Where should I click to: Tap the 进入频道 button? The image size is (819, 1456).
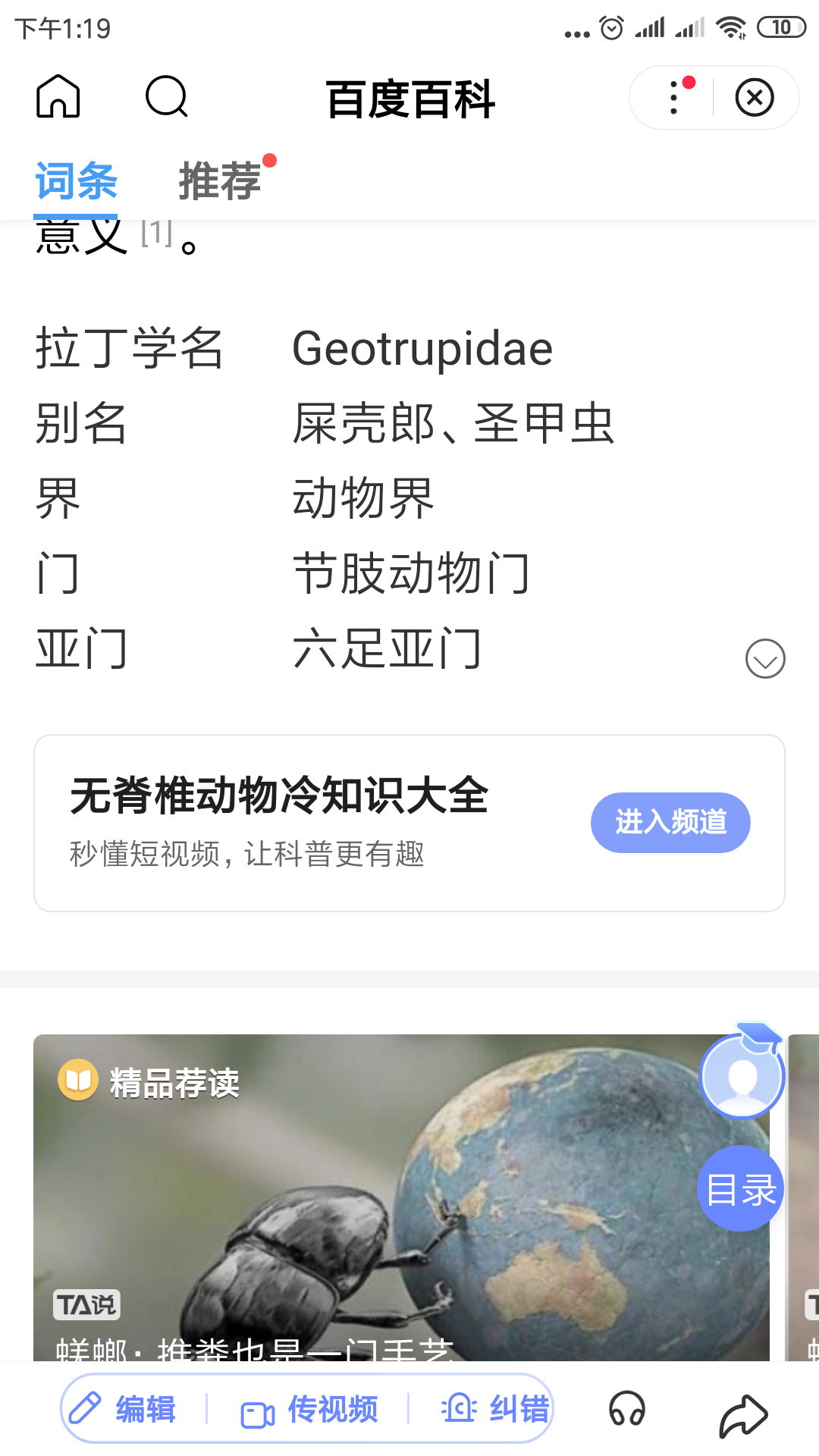tap(670, 822)
